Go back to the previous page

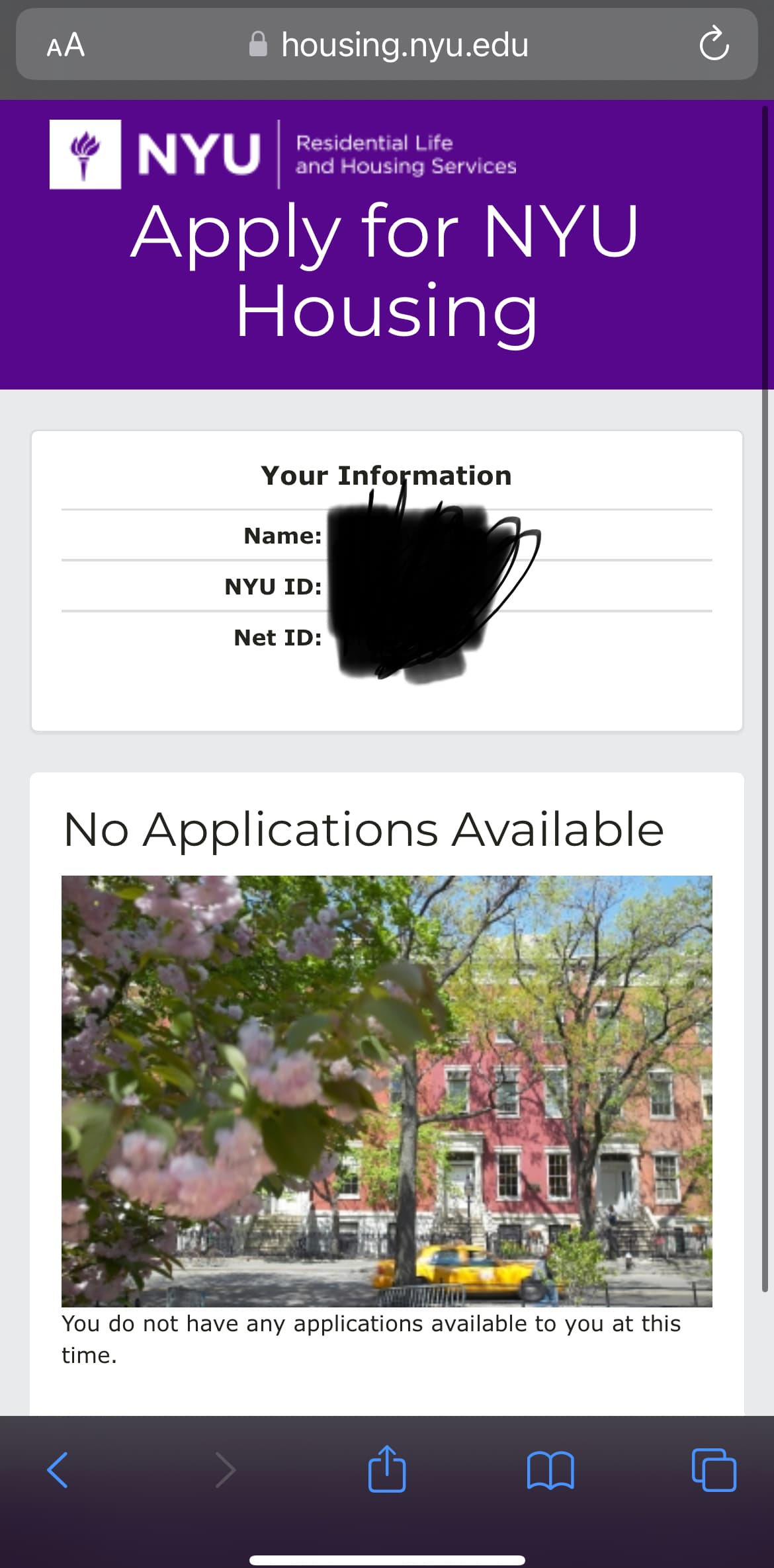[x=58, y=1469]
